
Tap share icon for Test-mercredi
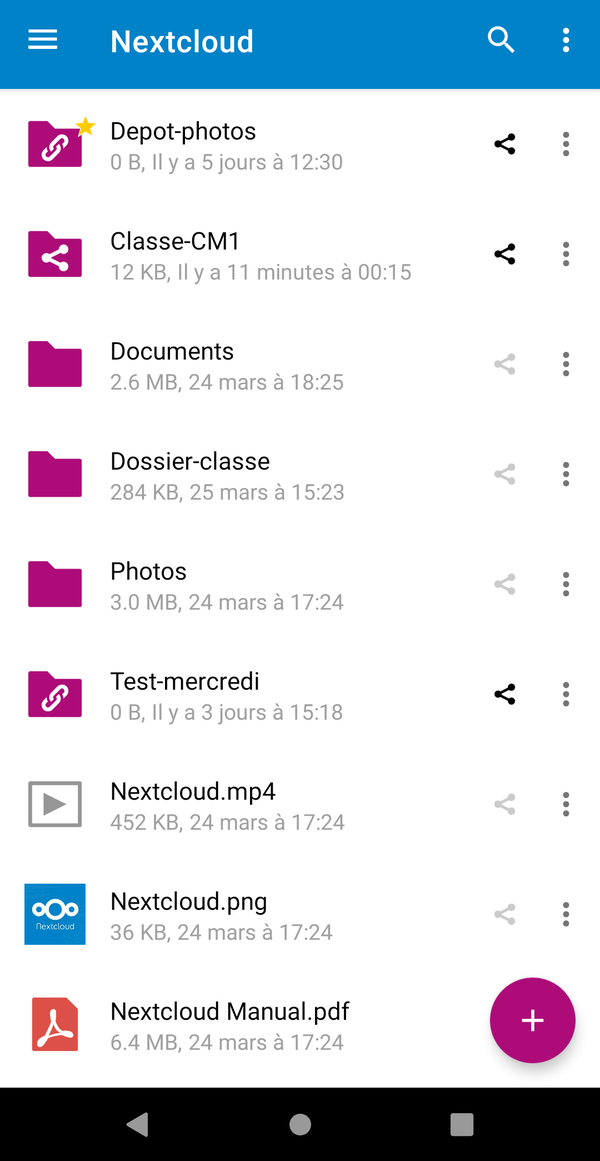pyautogui.click(x=505, y=694)
